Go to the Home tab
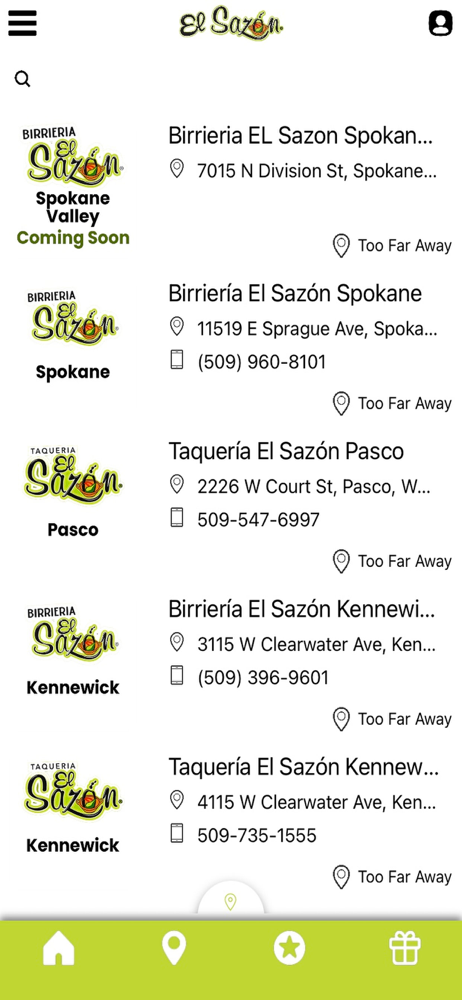Image resolution: width=462 pixels, height=1000 pixels. 59,948
